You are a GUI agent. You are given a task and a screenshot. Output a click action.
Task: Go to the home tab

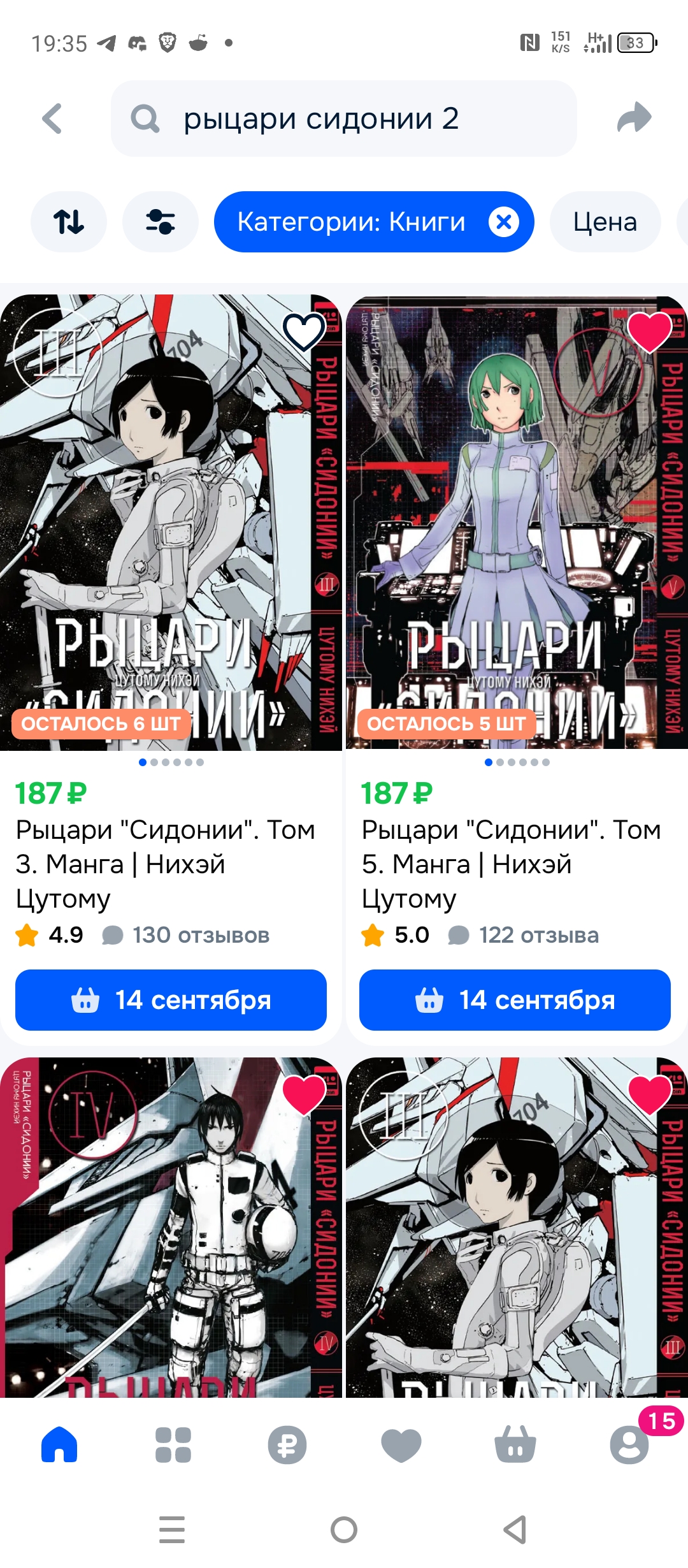coord(59,1444)
